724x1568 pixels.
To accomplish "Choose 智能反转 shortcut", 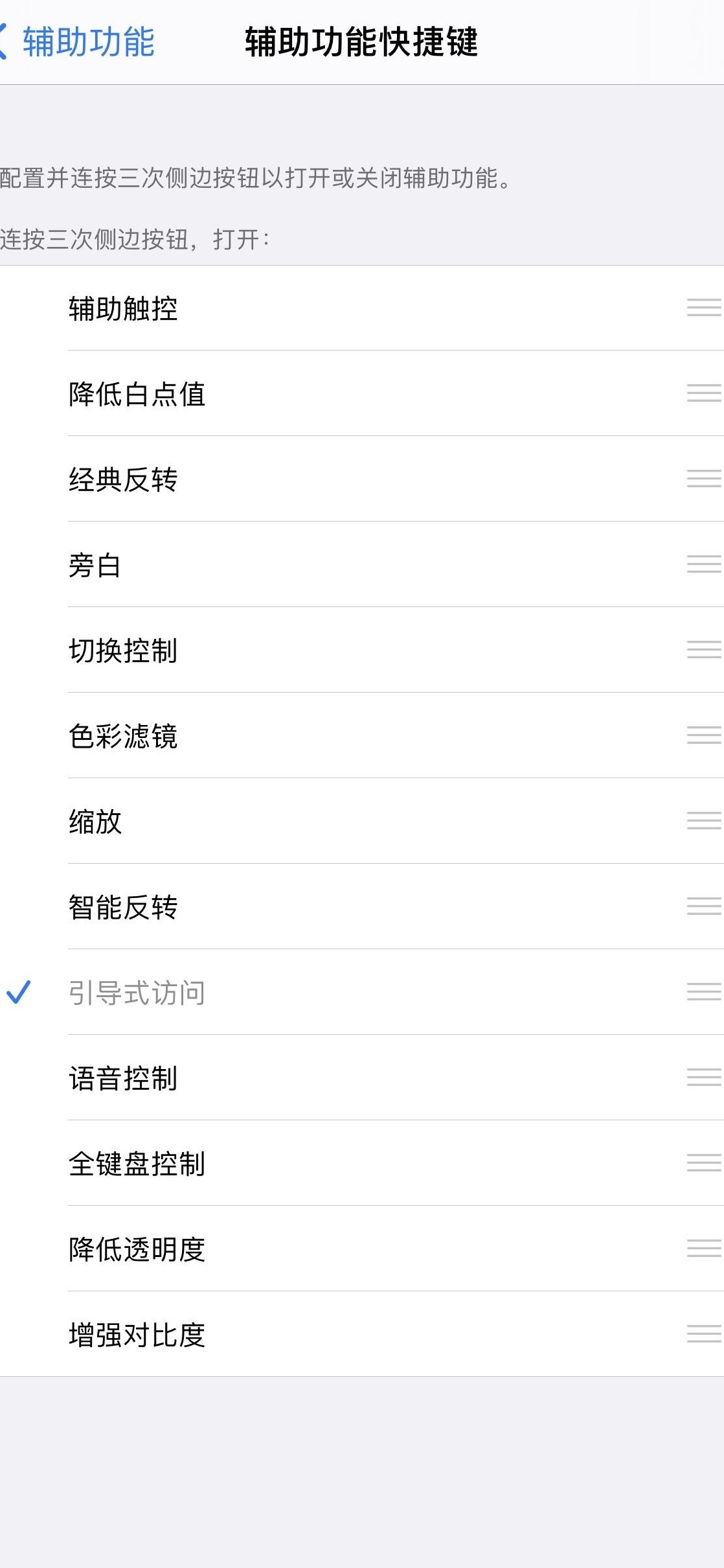I will coord(362,906).
